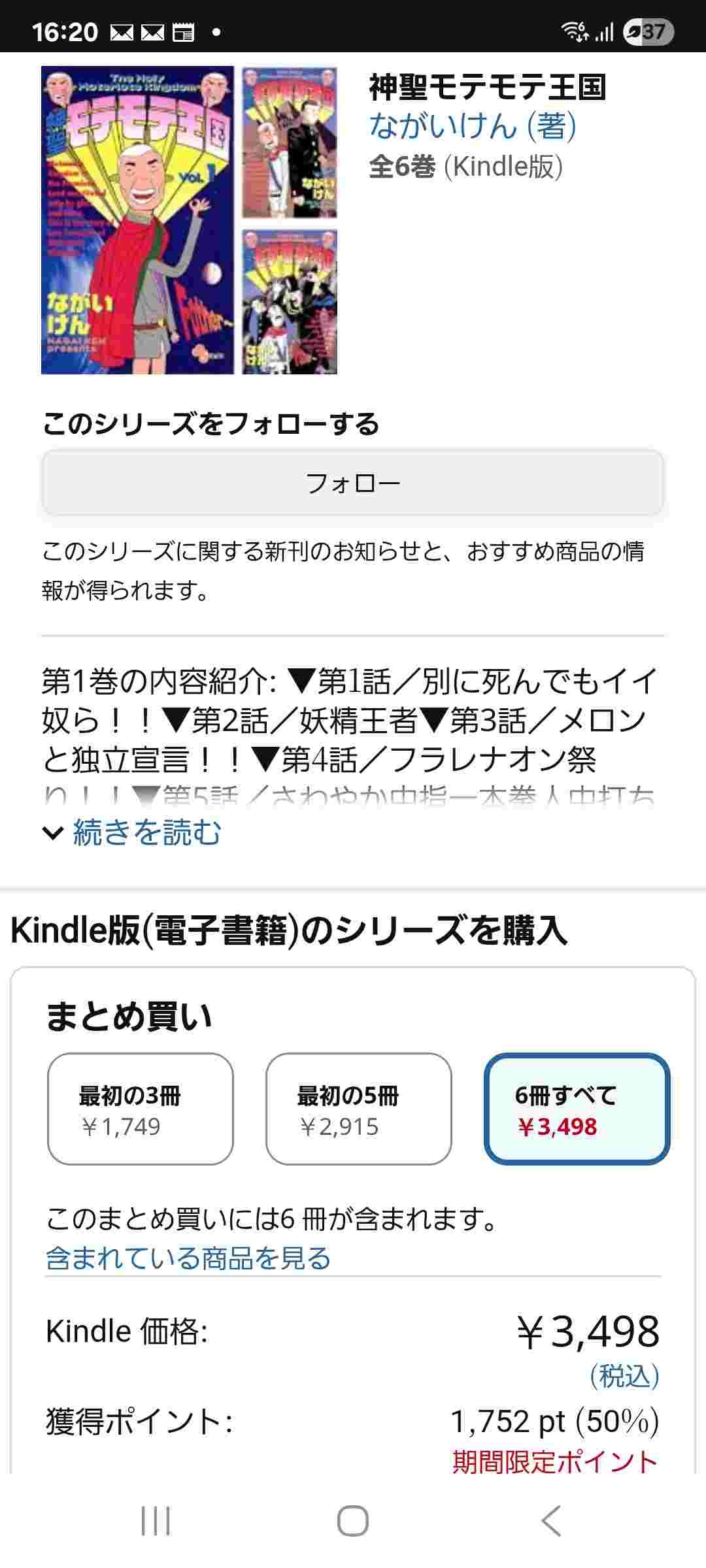
Task: Go to the system home screen
Action: pos(353,1521)
